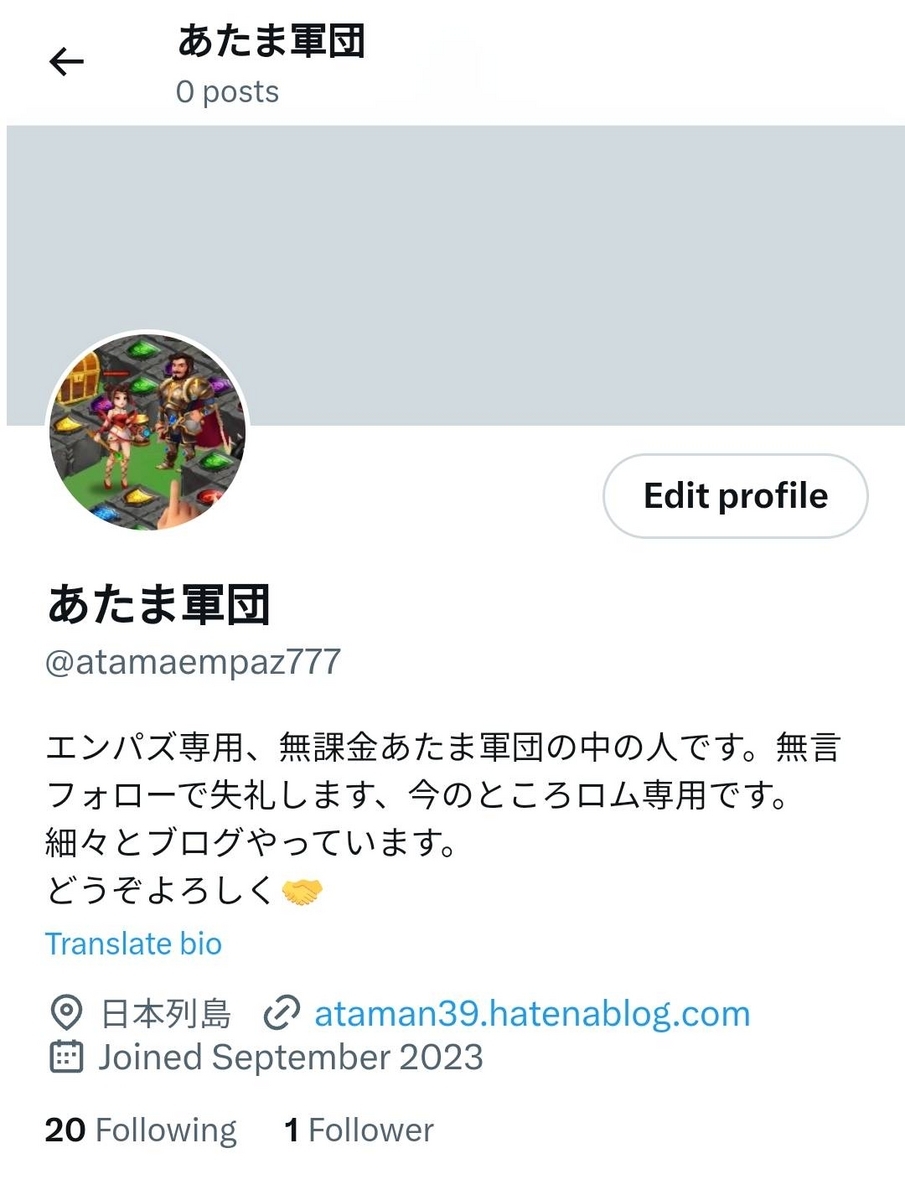View the 1 Follower list
This screenshot has height=1200, width=905.
click(359, 1130)
